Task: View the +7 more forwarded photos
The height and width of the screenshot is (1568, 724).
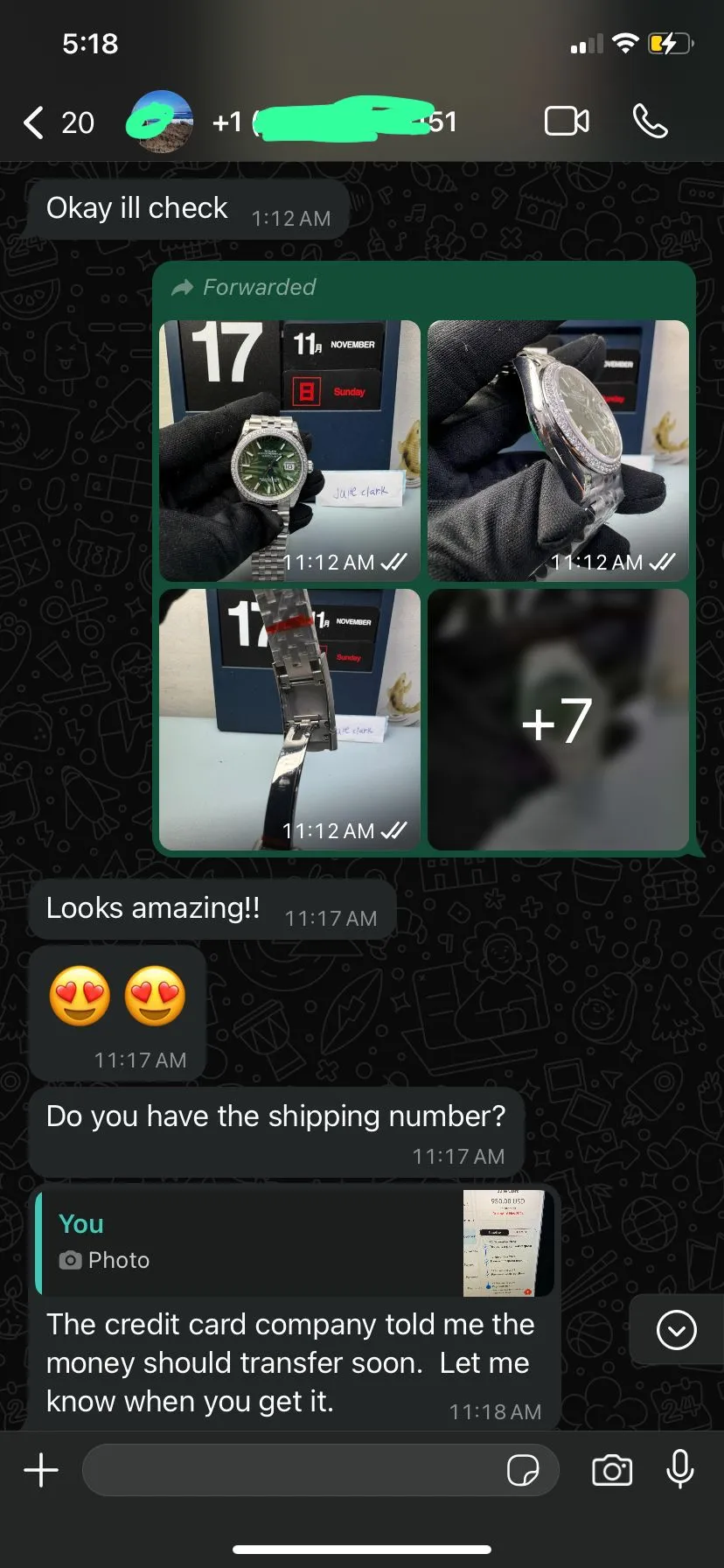Action: click(x=558, y=718)
